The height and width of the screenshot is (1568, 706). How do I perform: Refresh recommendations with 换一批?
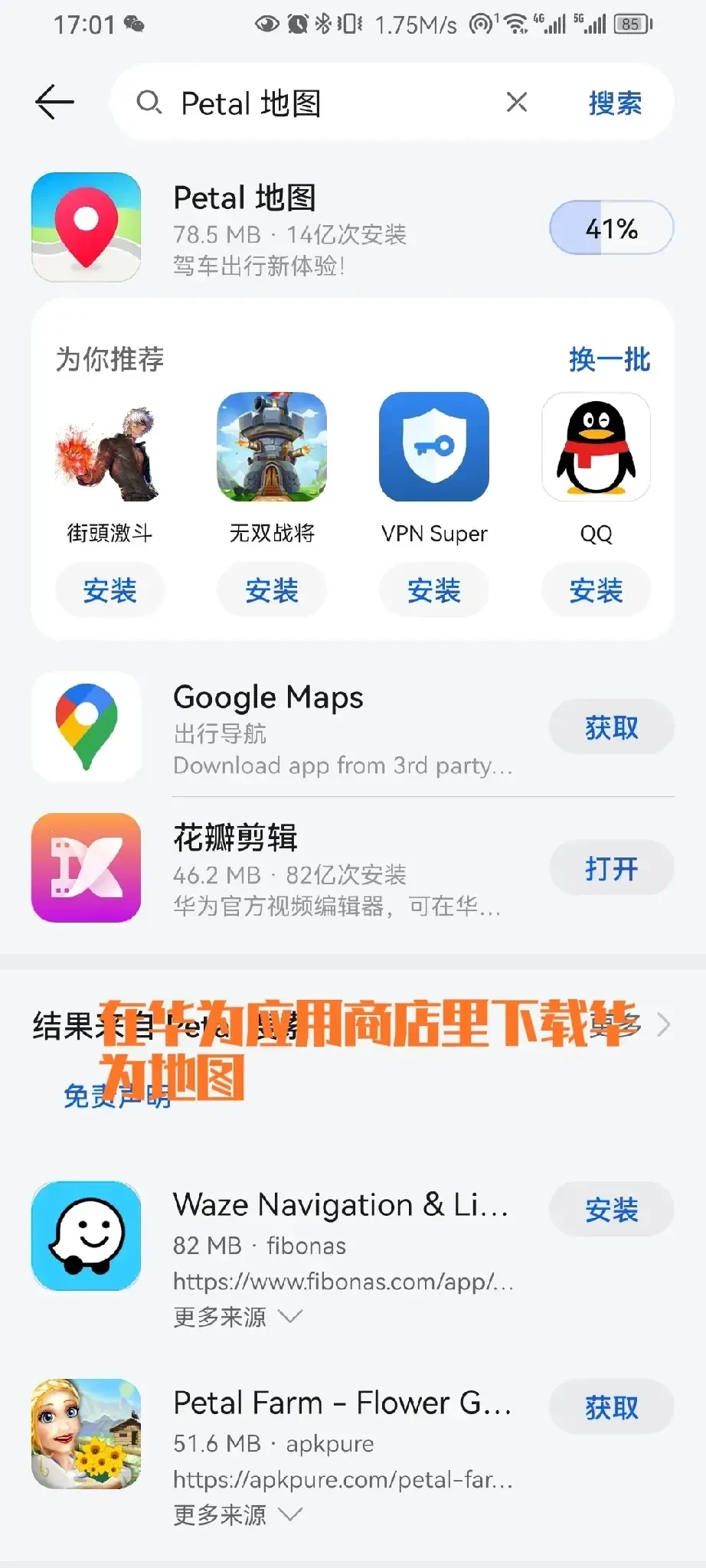click(x=610, y=359)
